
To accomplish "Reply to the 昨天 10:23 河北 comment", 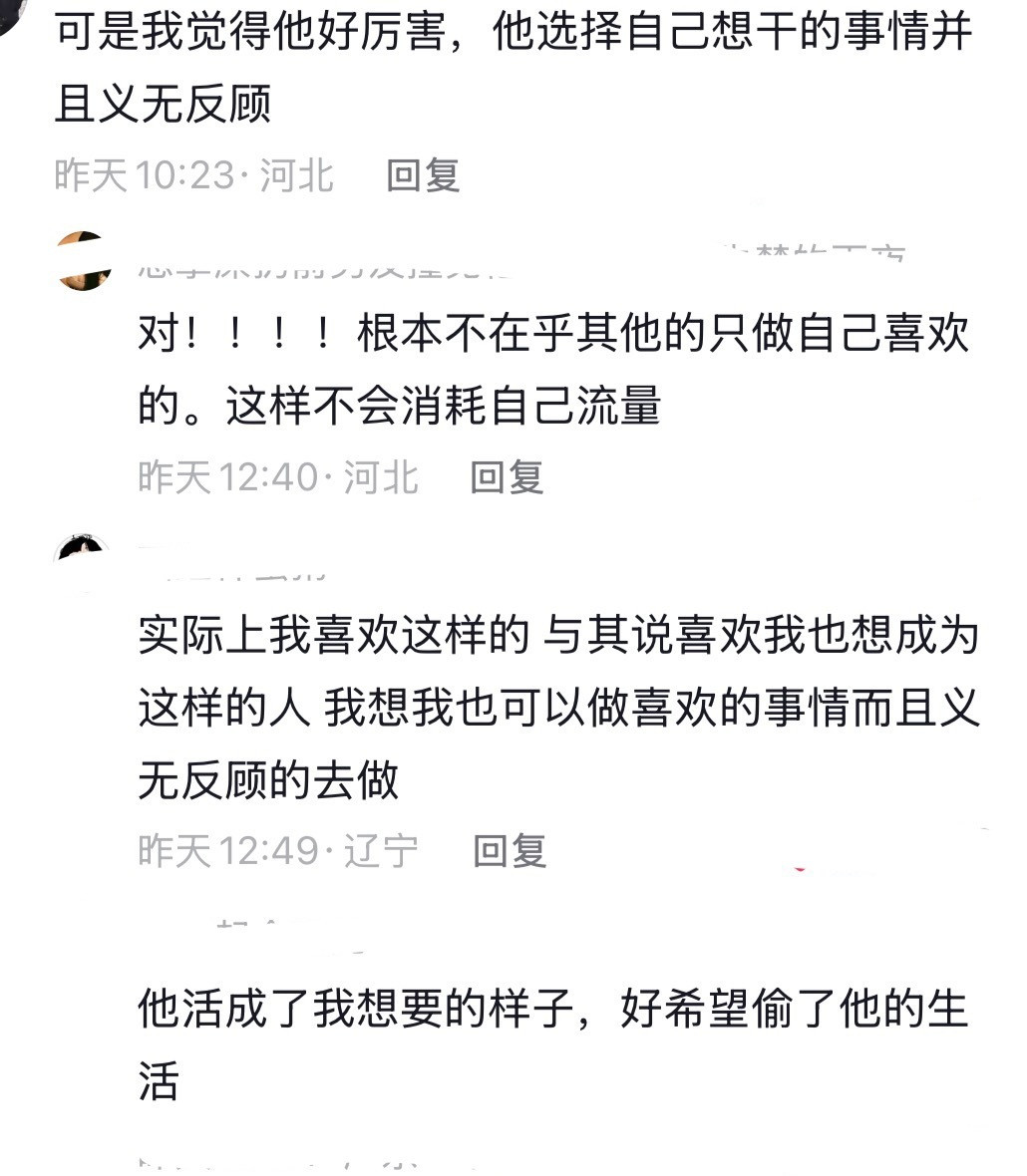I will point(423,175).
